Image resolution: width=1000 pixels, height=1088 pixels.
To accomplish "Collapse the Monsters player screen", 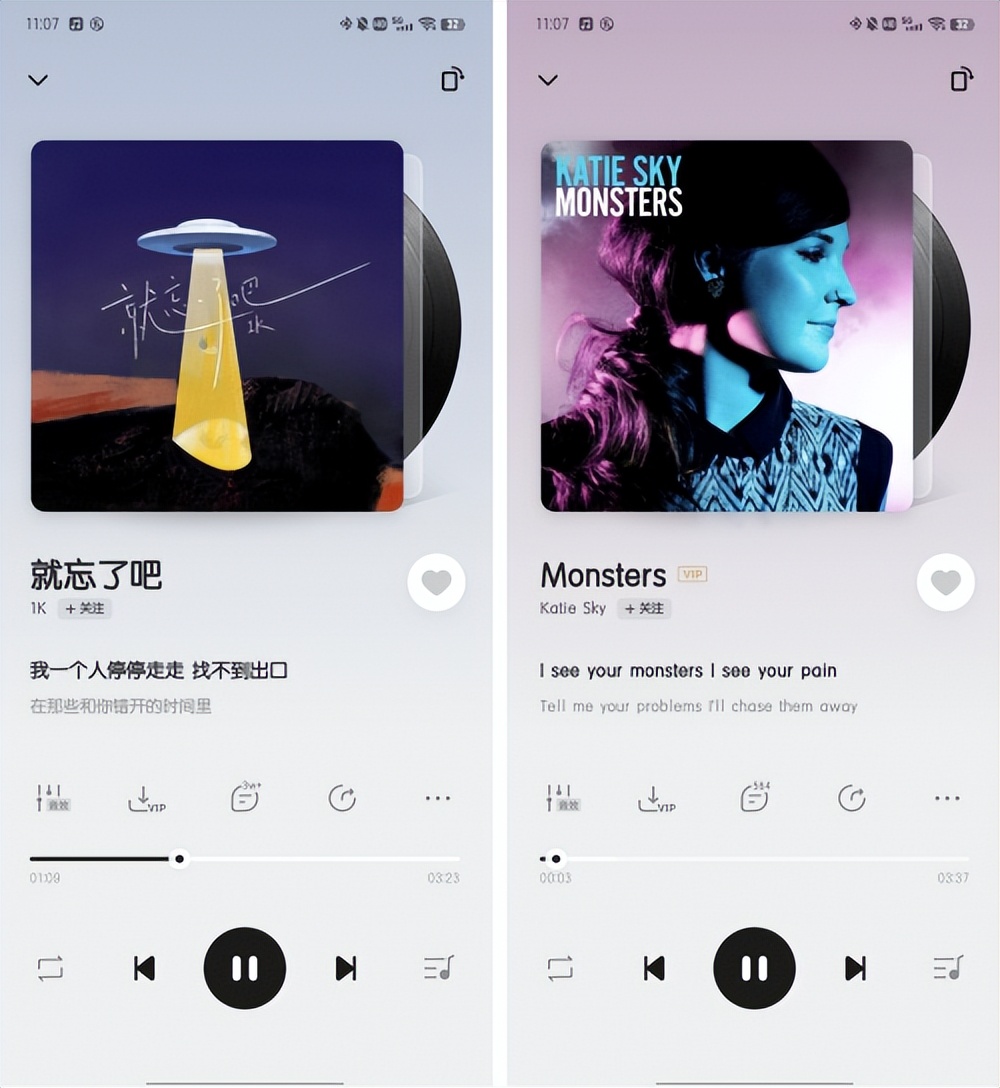I will pyautogui.click(x=547, y=80).
